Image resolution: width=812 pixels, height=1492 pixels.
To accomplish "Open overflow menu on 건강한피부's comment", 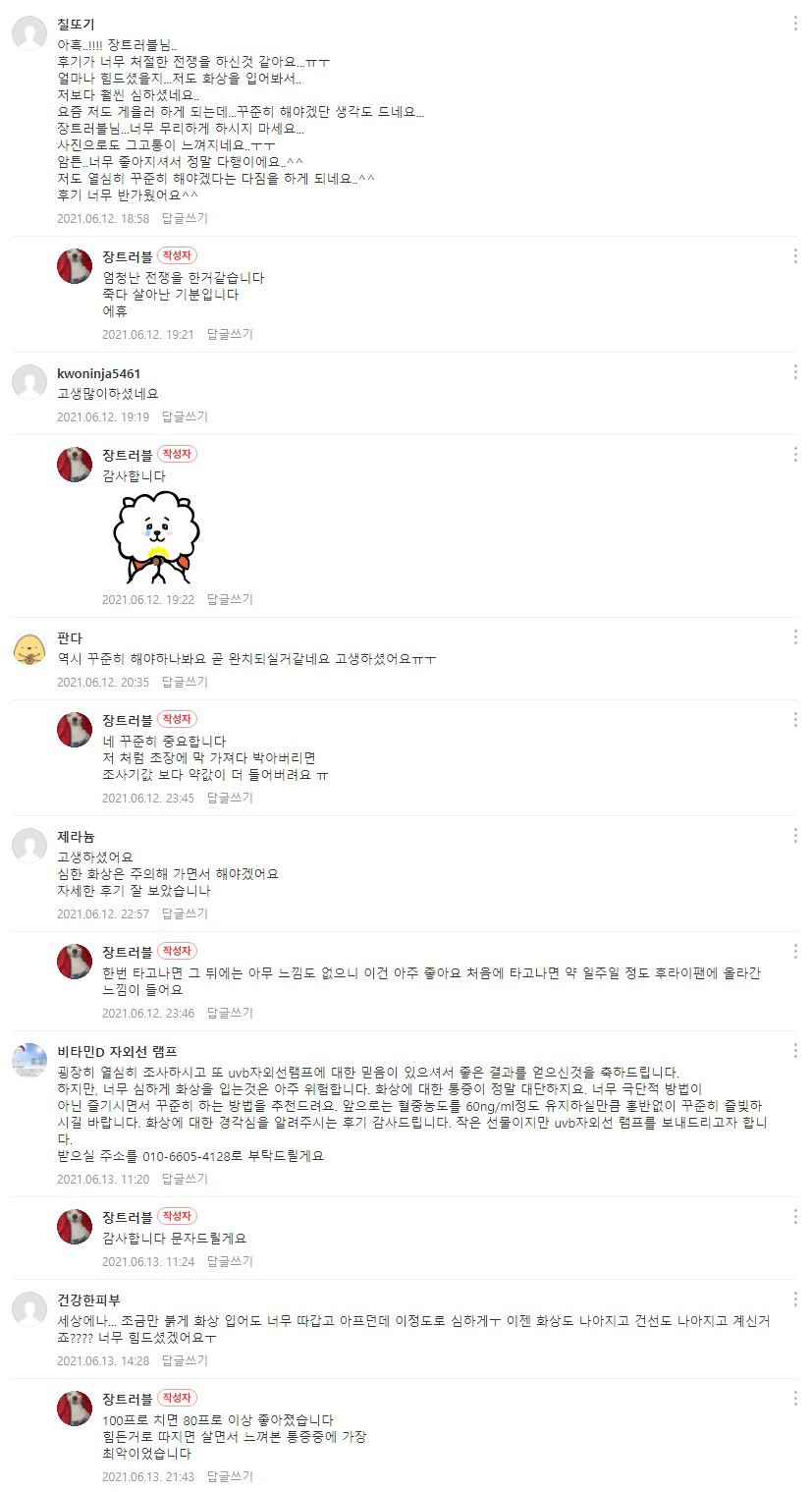I will [794, 1299].
